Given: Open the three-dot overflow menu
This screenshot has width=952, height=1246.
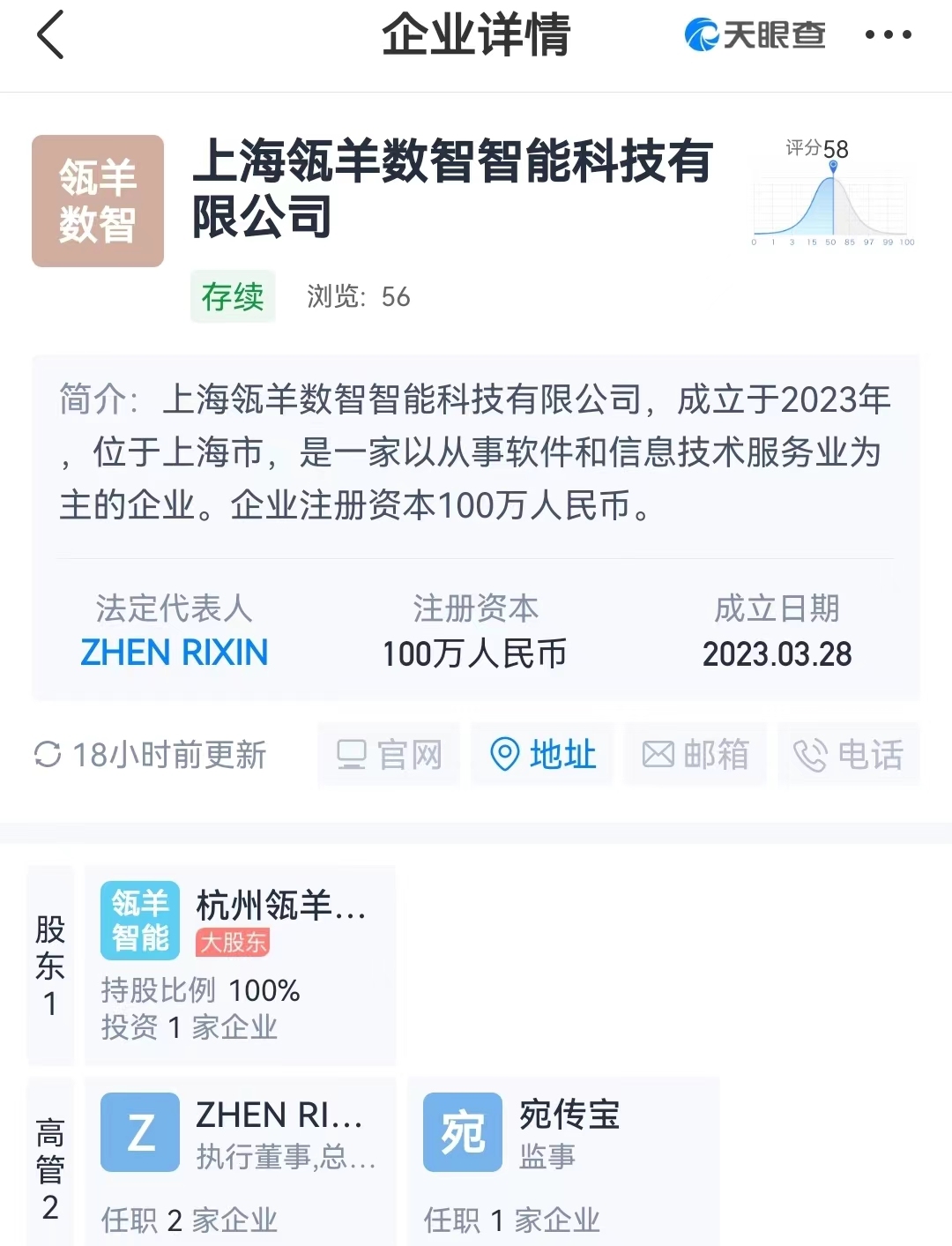Looking at the screenshot, I should [888, 35].
